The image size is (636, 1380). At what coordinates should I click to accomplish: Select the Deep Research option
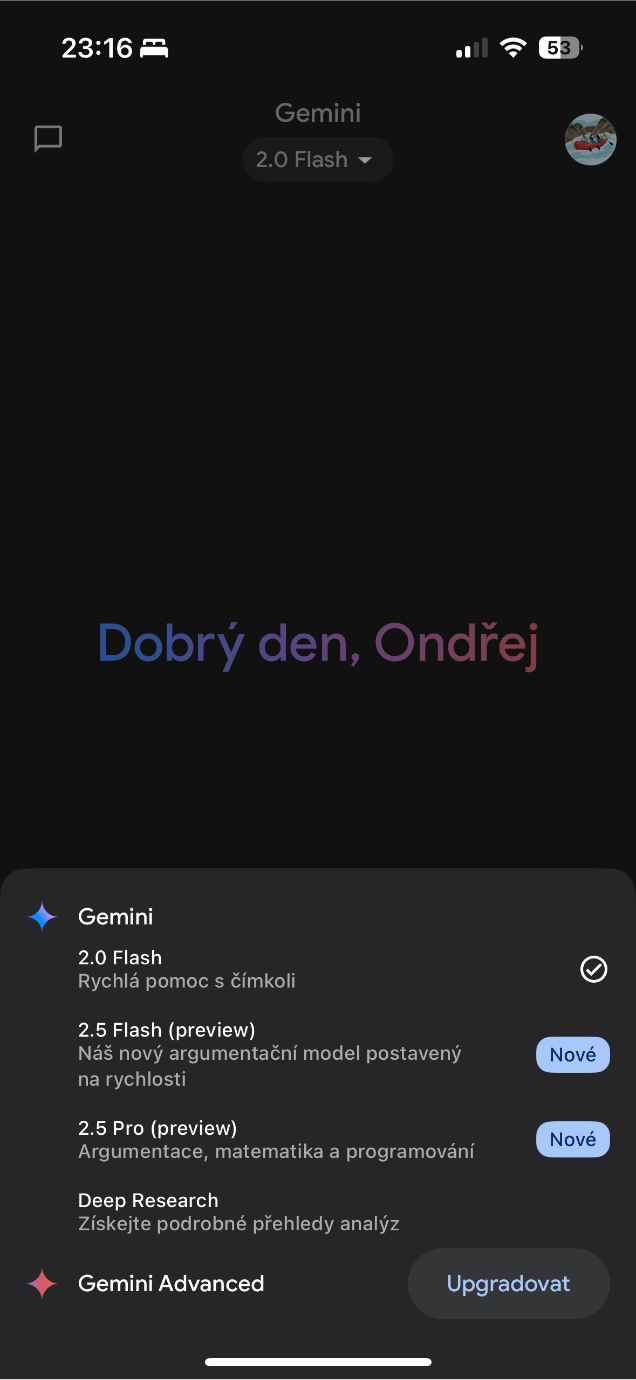point(240,1211)
